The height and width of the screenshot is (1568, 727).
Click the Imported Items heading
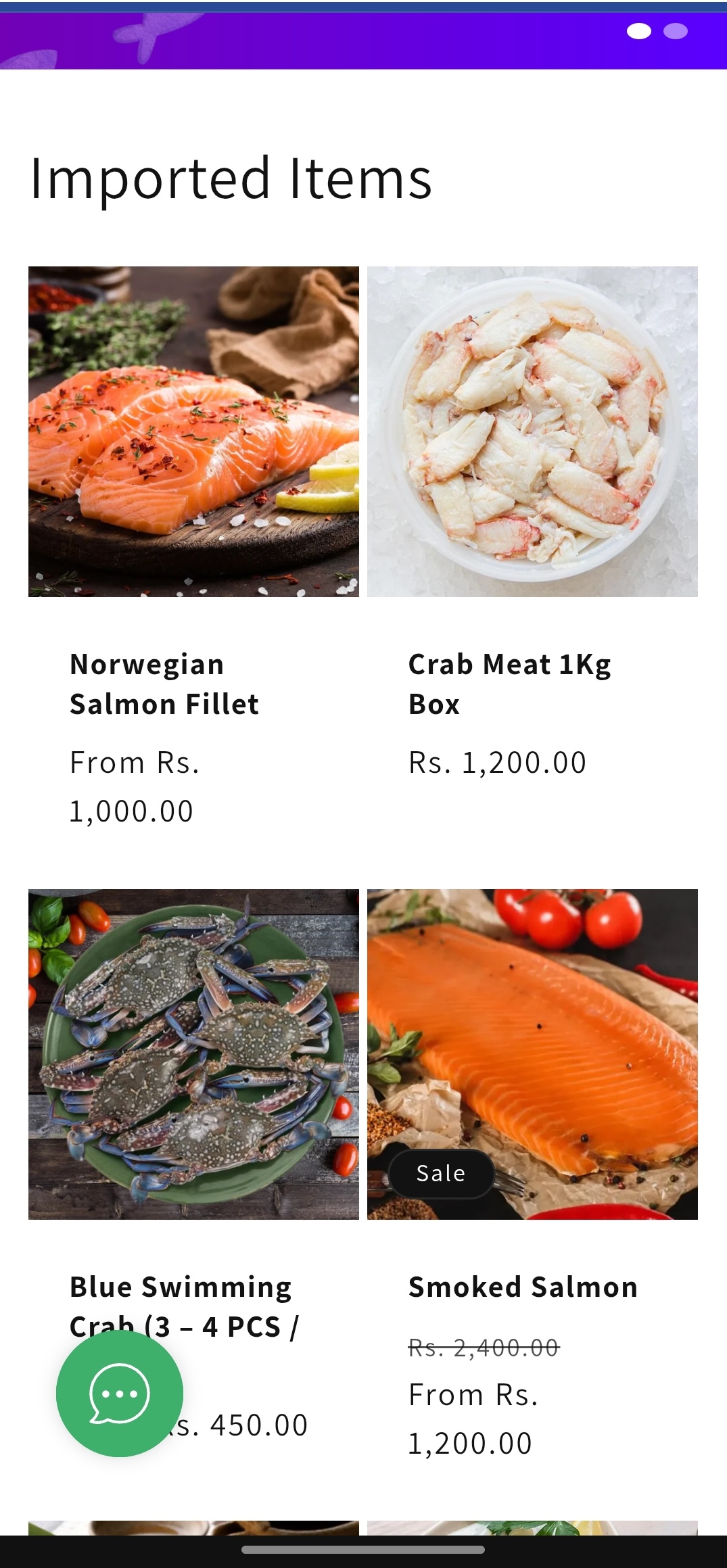(x=229, y=177)
